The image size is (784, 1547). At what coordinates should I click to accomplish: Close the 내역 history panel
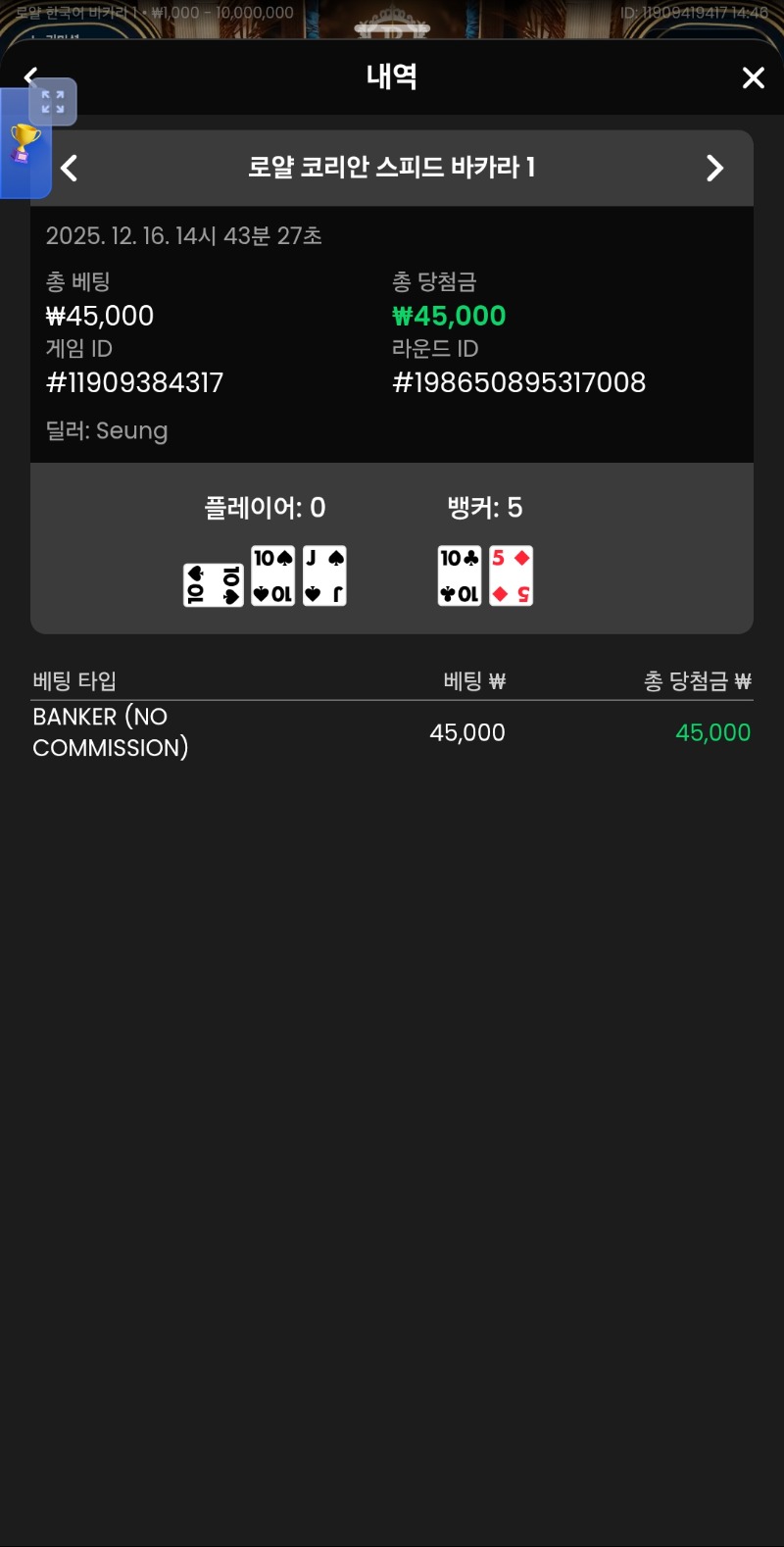click(x=753, y=77)
